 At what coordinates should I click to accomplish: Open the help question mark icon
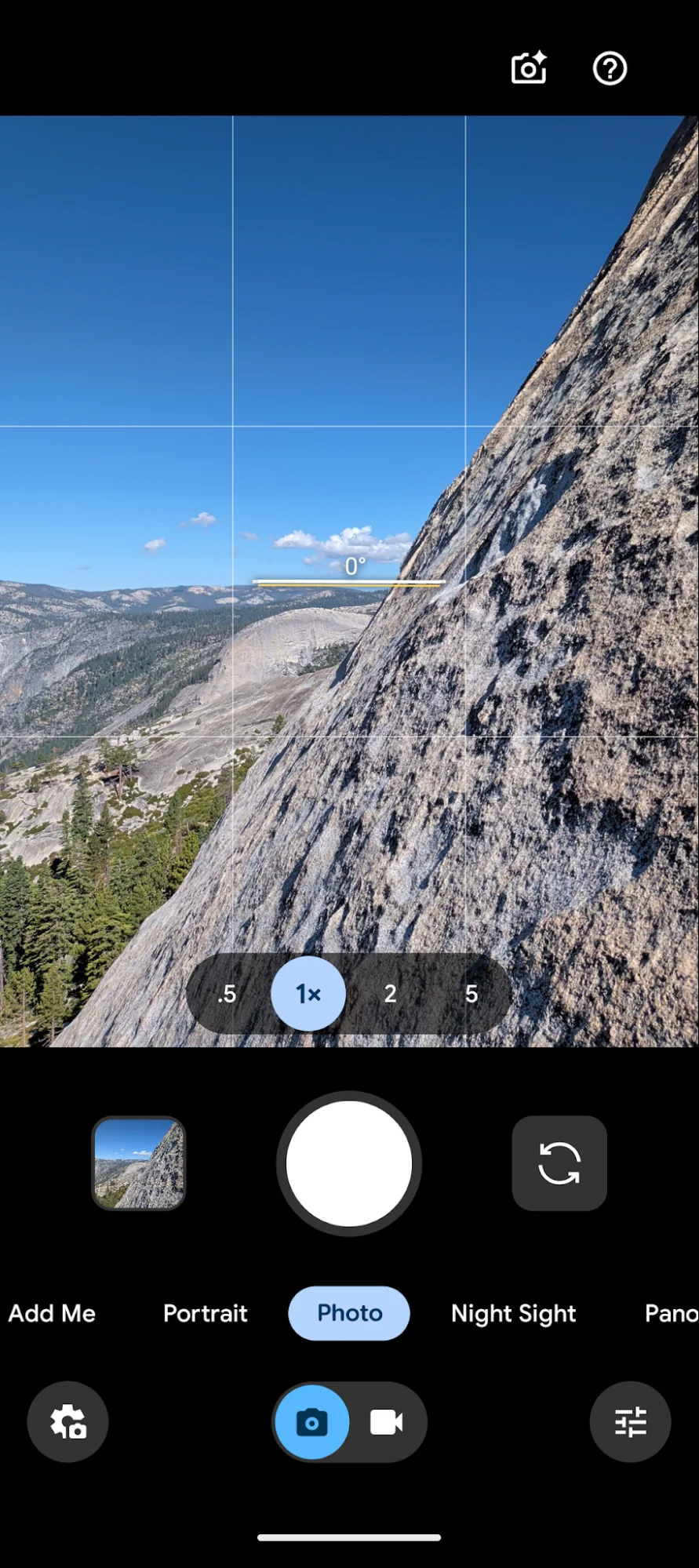point(610,68)
